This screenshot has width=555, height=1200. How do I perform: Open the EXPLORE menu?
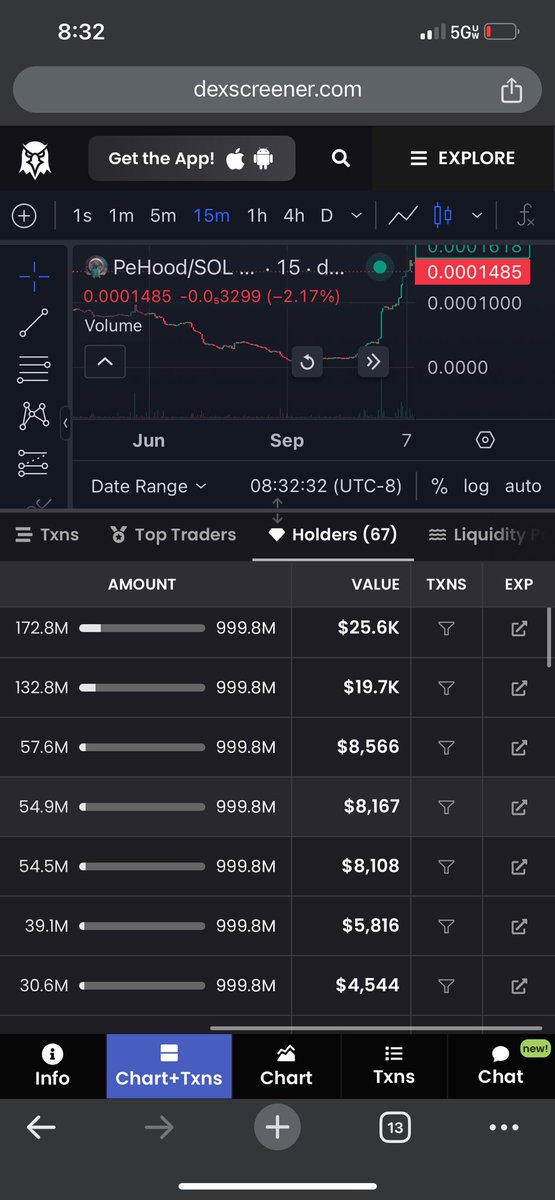tap(463, 158)
